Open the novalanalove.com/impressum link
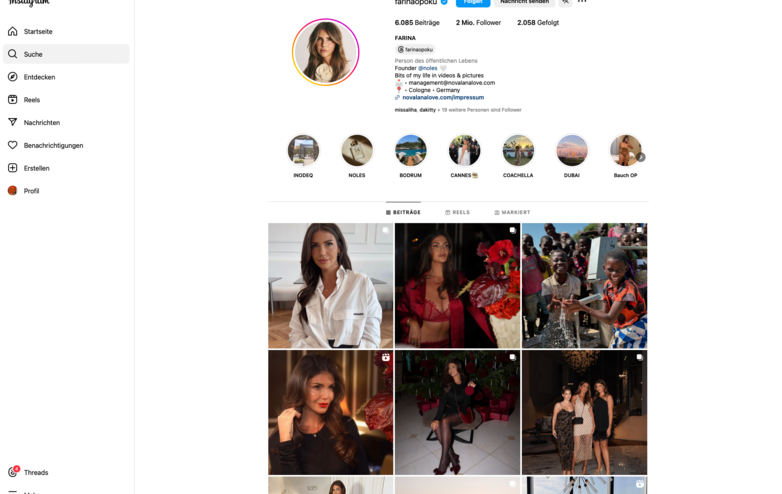782x494 pixels. (x=443, y=98)
